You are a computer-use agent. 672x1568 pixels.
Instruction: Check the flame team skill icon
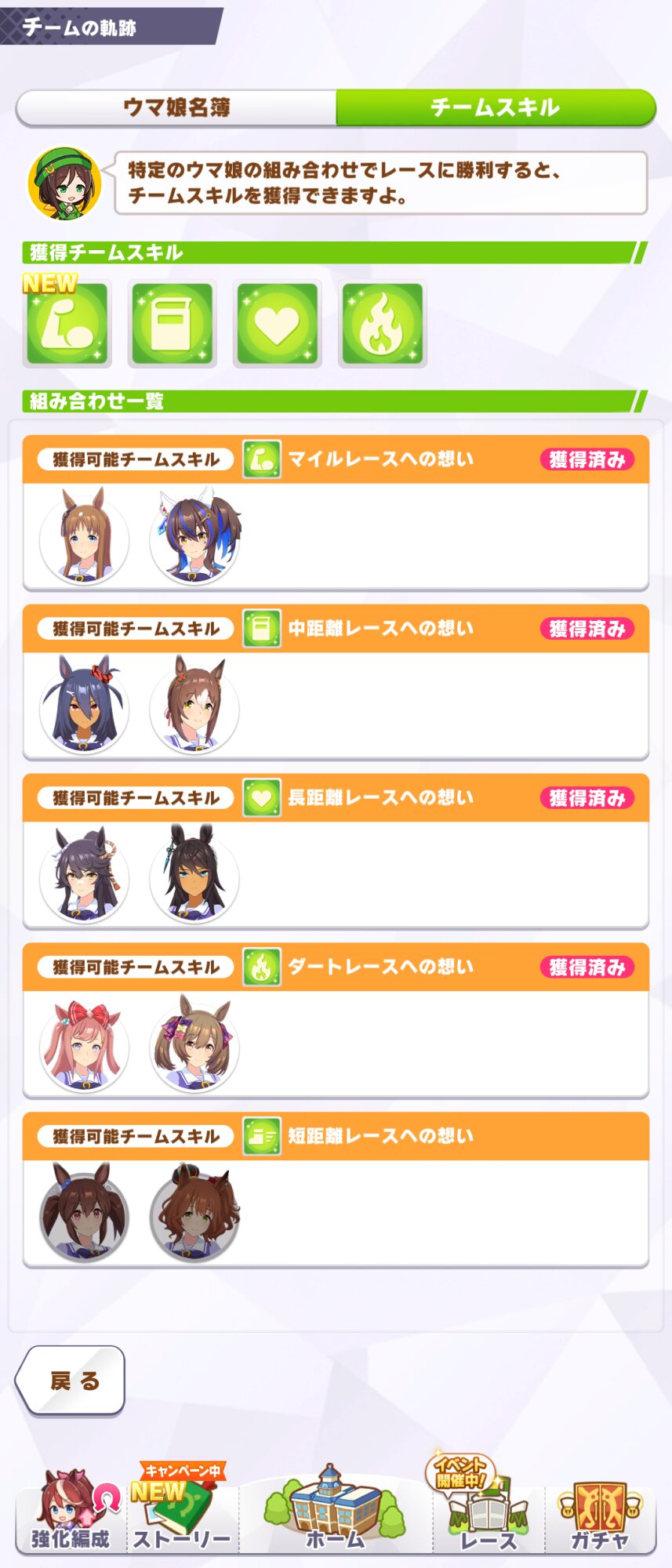tap(383, 324)
